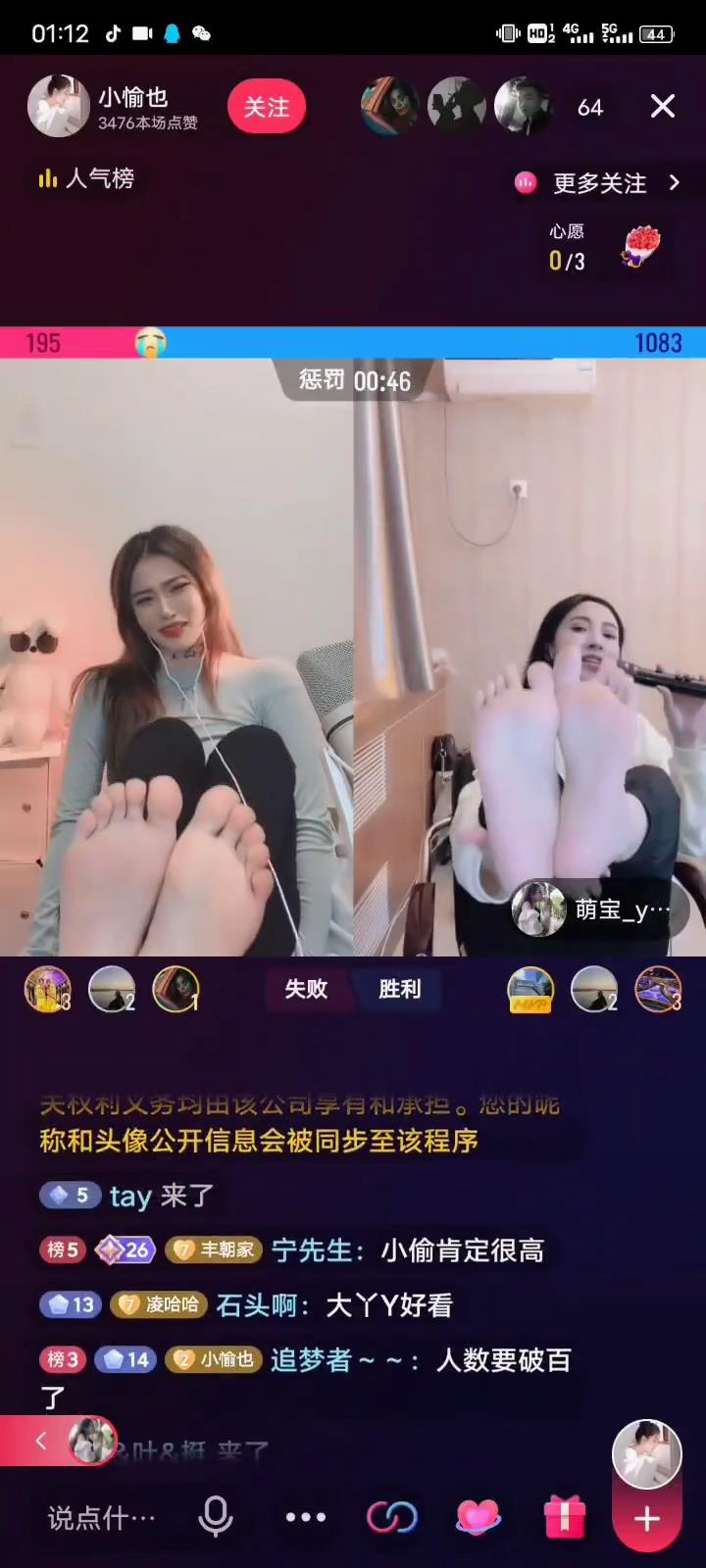Open comment from 宁先生
Image resolution: width=706 pixels, height=1568 pixels.
click(407, 1250)
